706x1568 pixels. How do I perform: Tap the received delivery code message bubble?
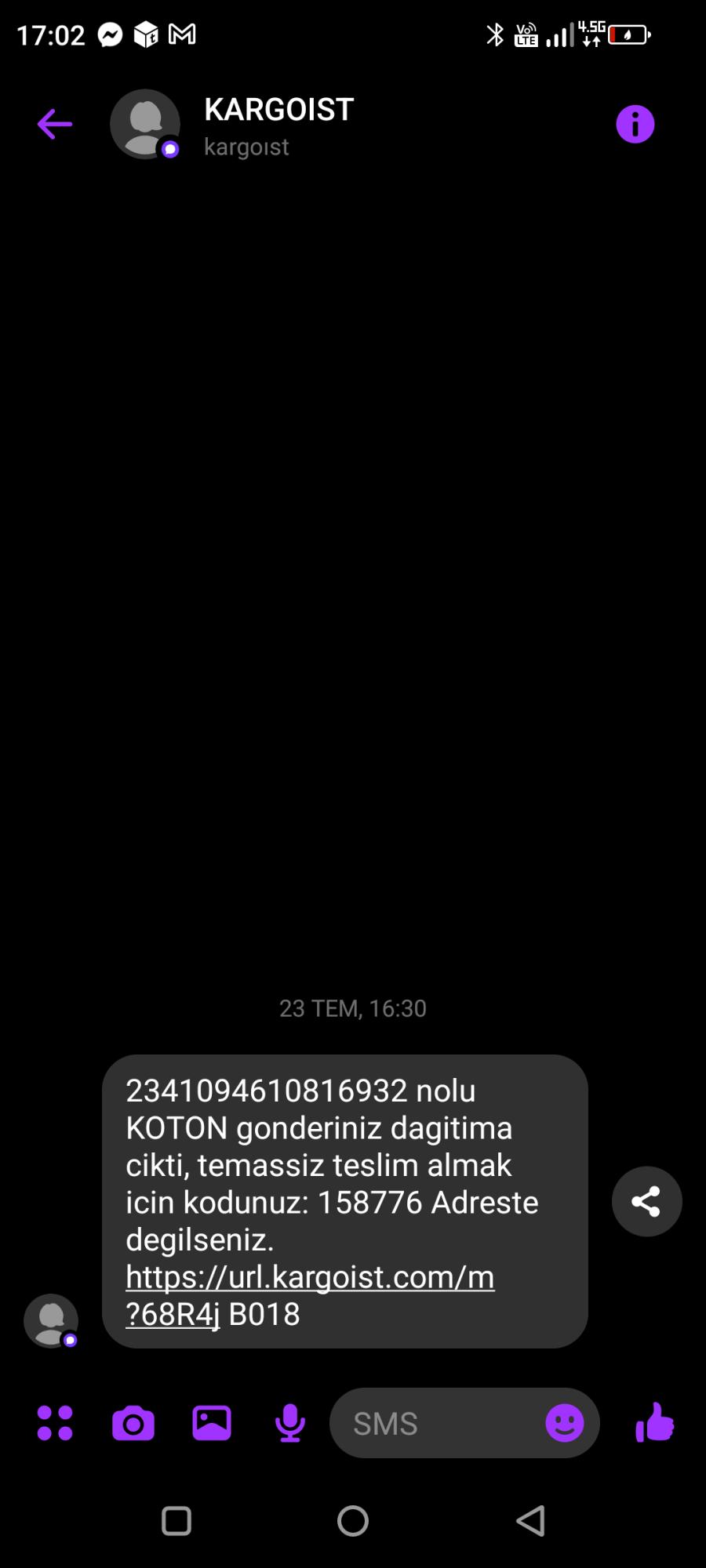tap(341, 1200)
